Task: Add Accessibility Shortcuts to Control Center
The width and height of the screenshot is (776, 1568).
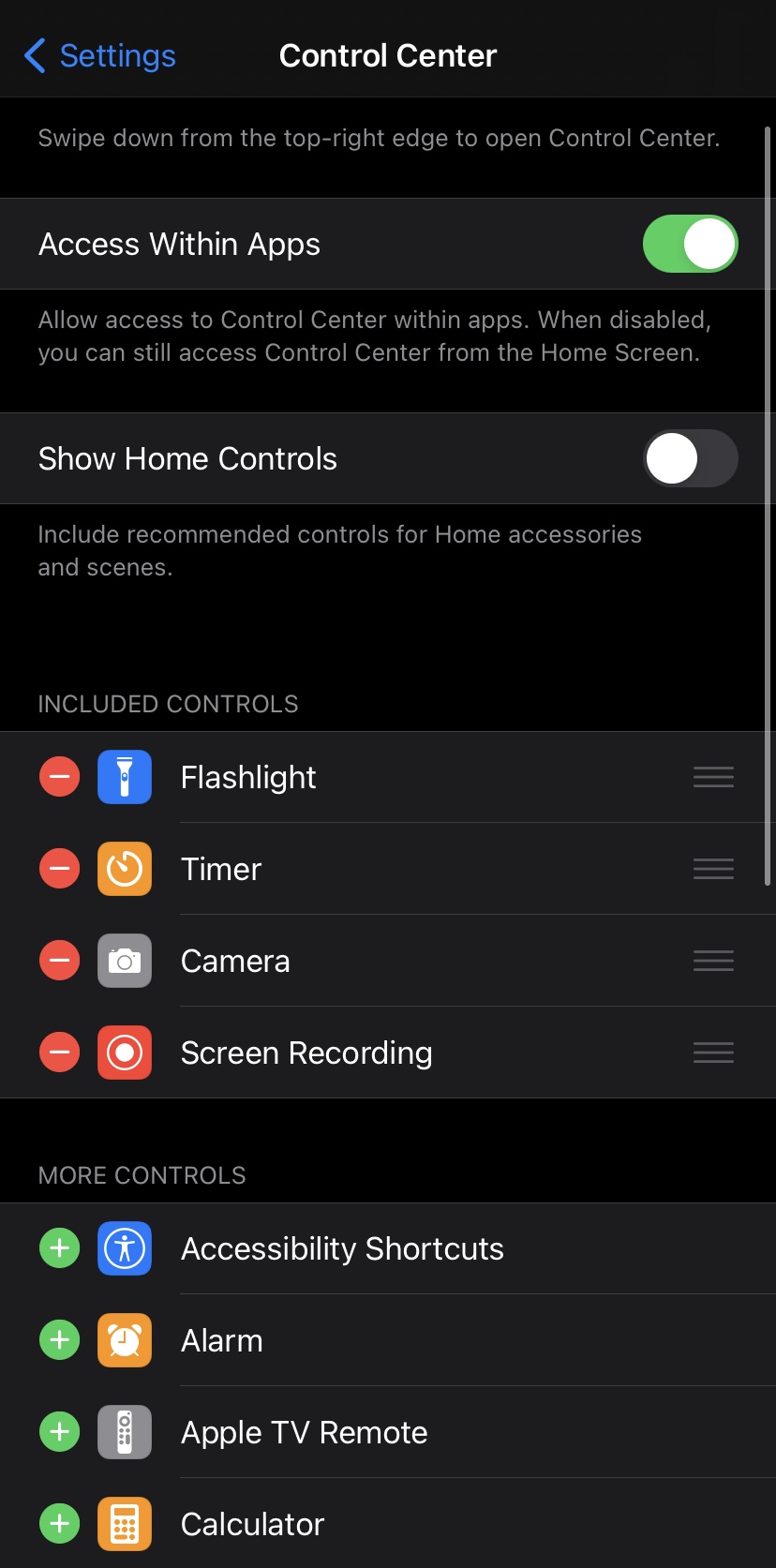Action: point(59,1248)
